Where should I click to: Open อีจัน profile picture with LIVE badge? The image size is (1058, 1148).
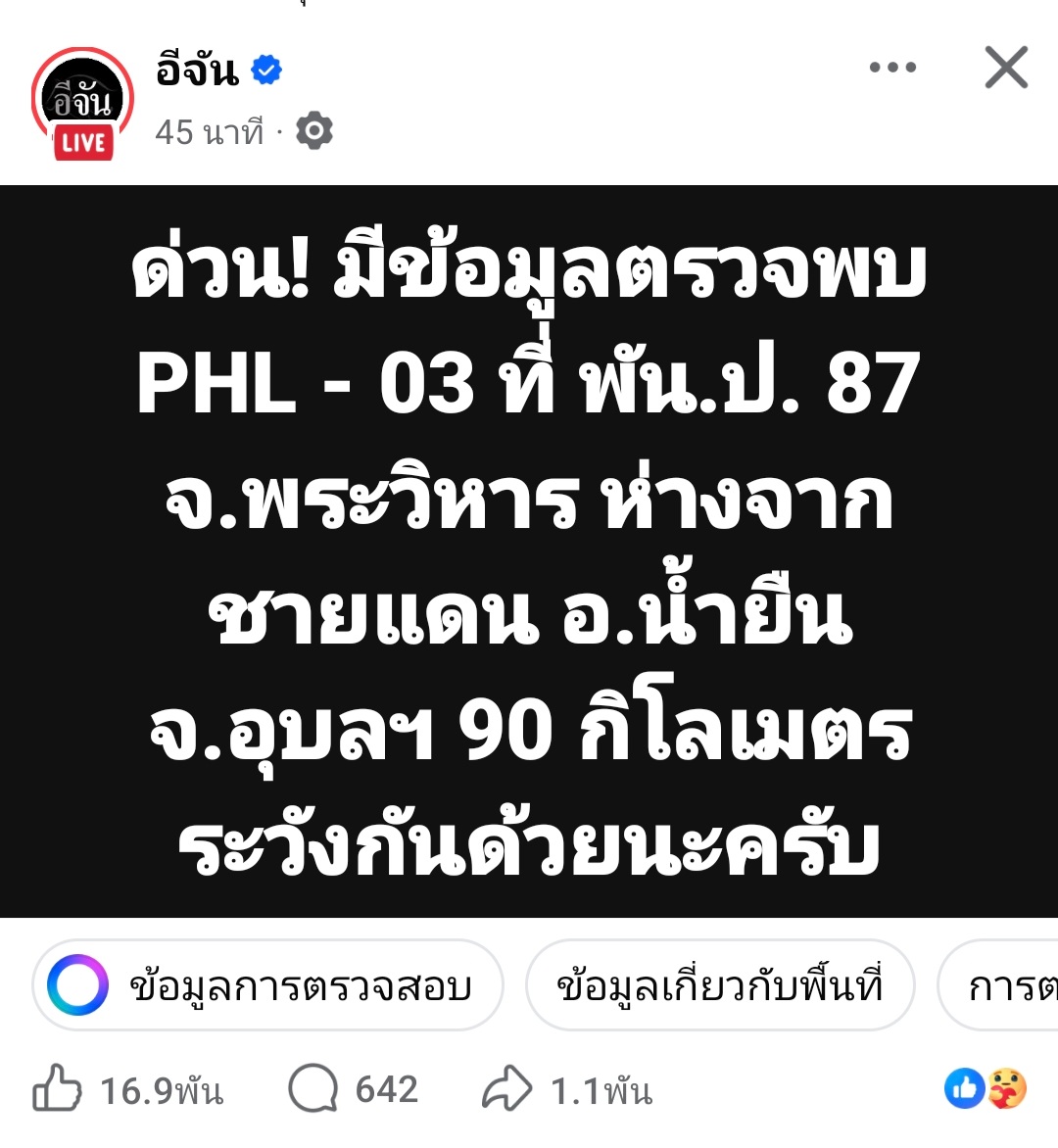click(82, 104)
